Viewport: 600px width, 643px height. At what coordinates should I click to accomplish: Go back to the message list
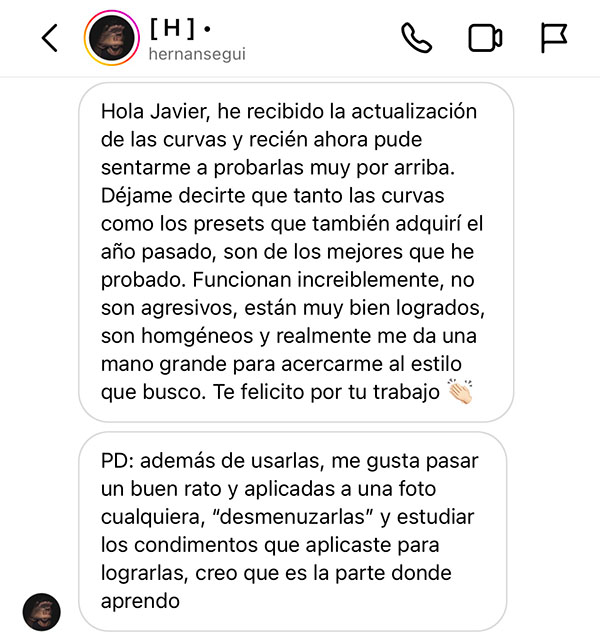pos(49,38)
